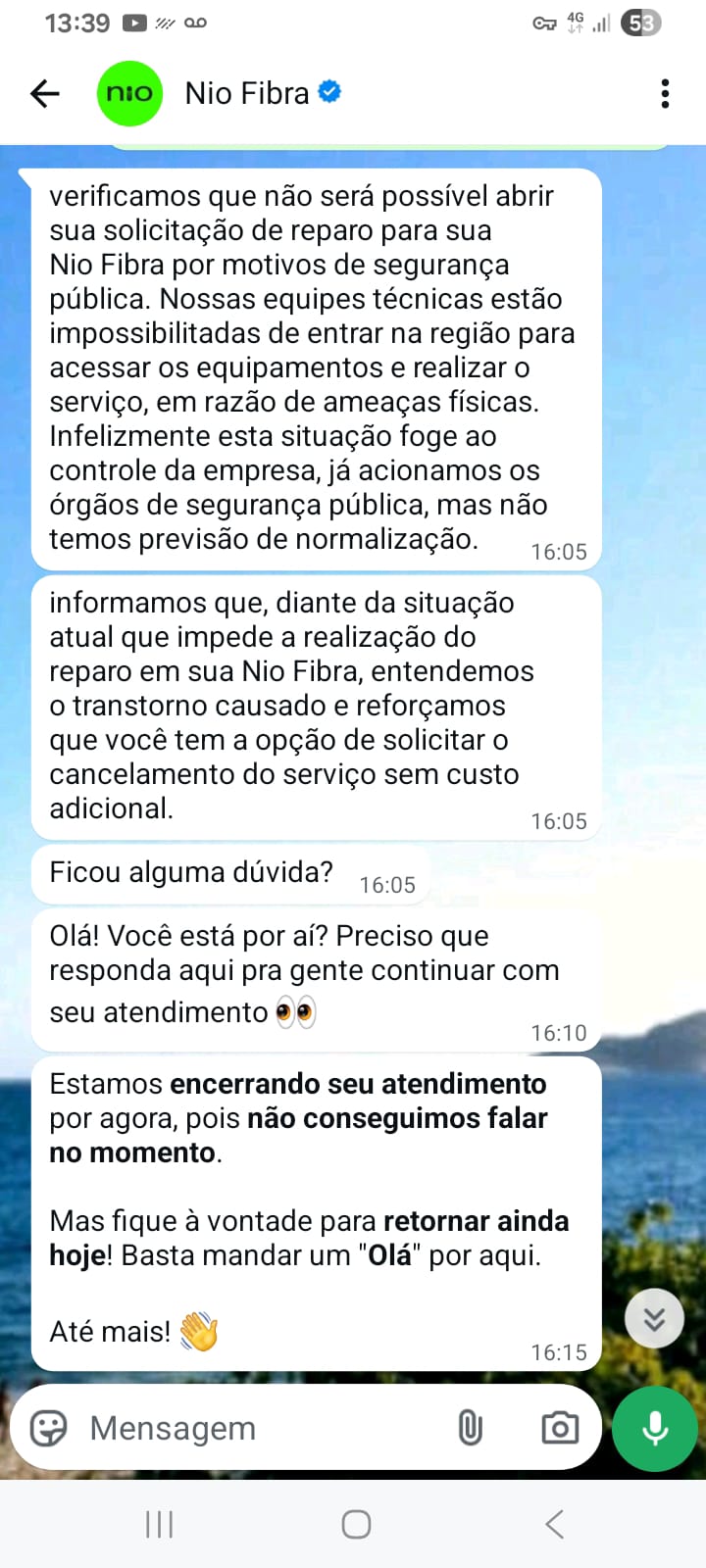
Task: Open the camera to send a photo
Action: pyautogui.click(x=560, y=1428)
